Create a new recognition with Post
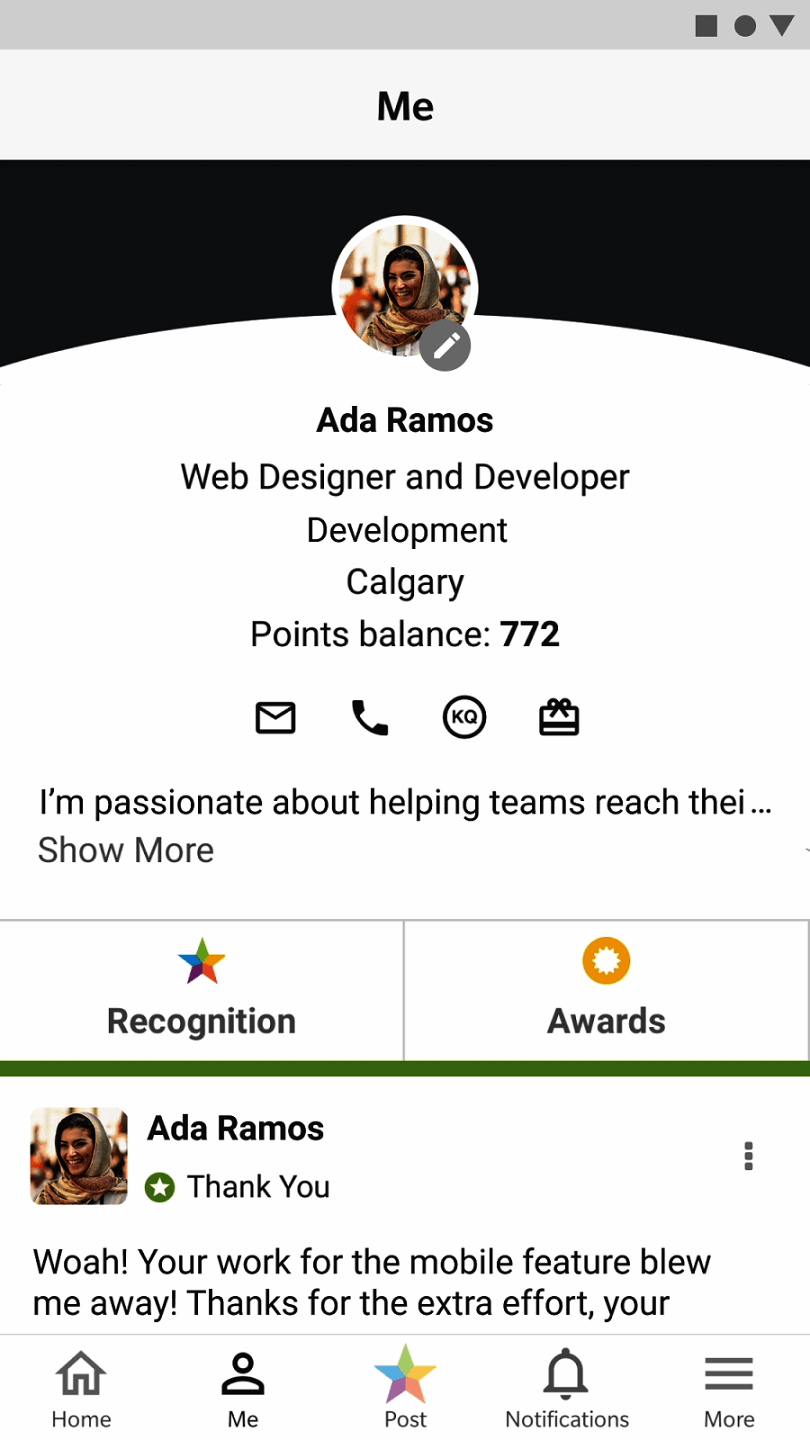The height and width of the screenshot is (1440, 810). tap(405, 1388)
